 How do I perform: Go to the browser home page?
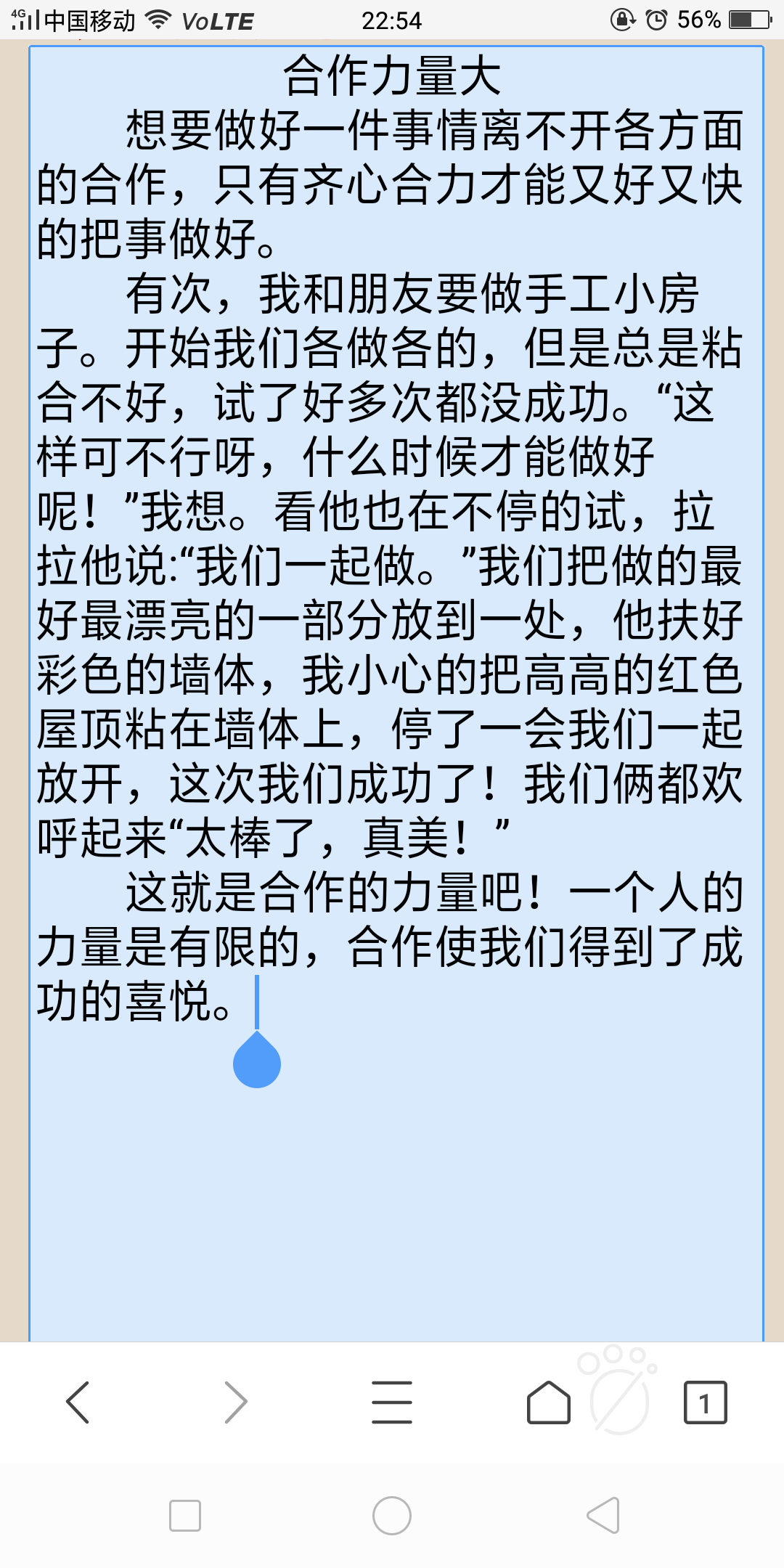[x=548, y=1402]
